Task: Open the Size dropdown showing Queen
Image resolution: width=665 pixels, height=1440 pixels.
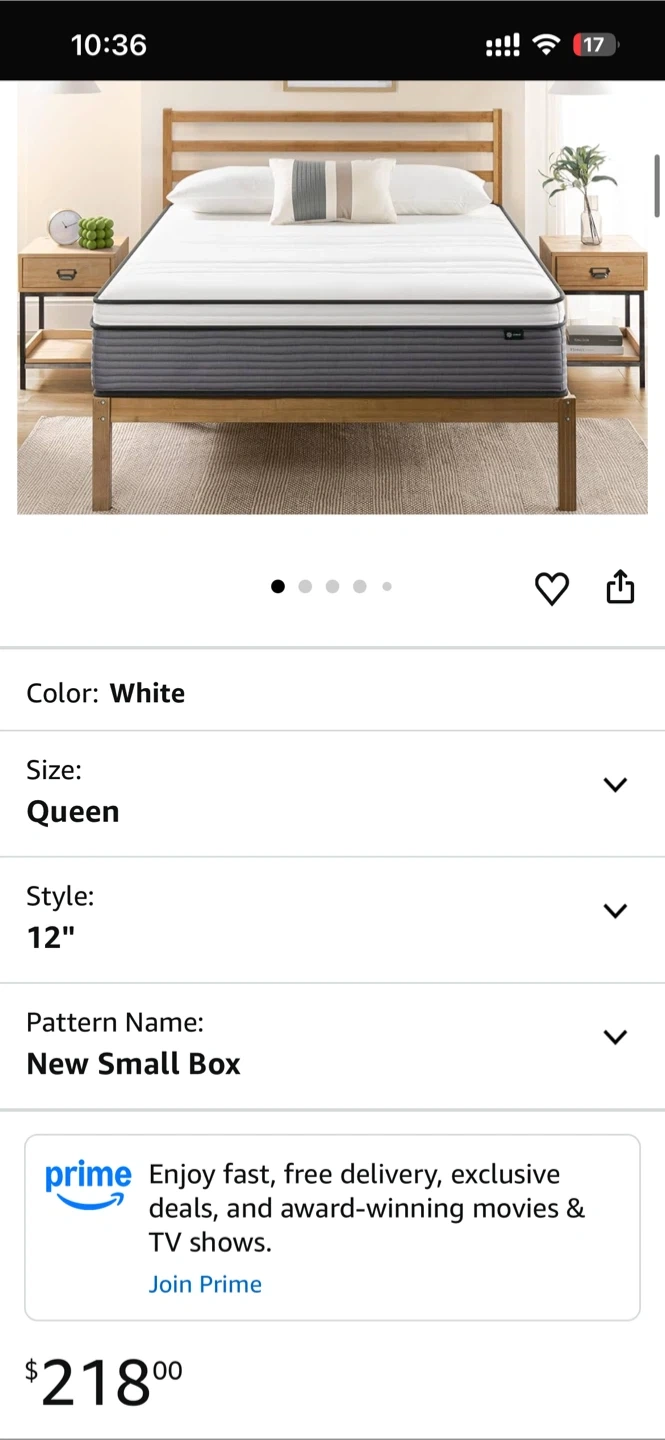Action: pyautogui.click(x=332, y=793)
